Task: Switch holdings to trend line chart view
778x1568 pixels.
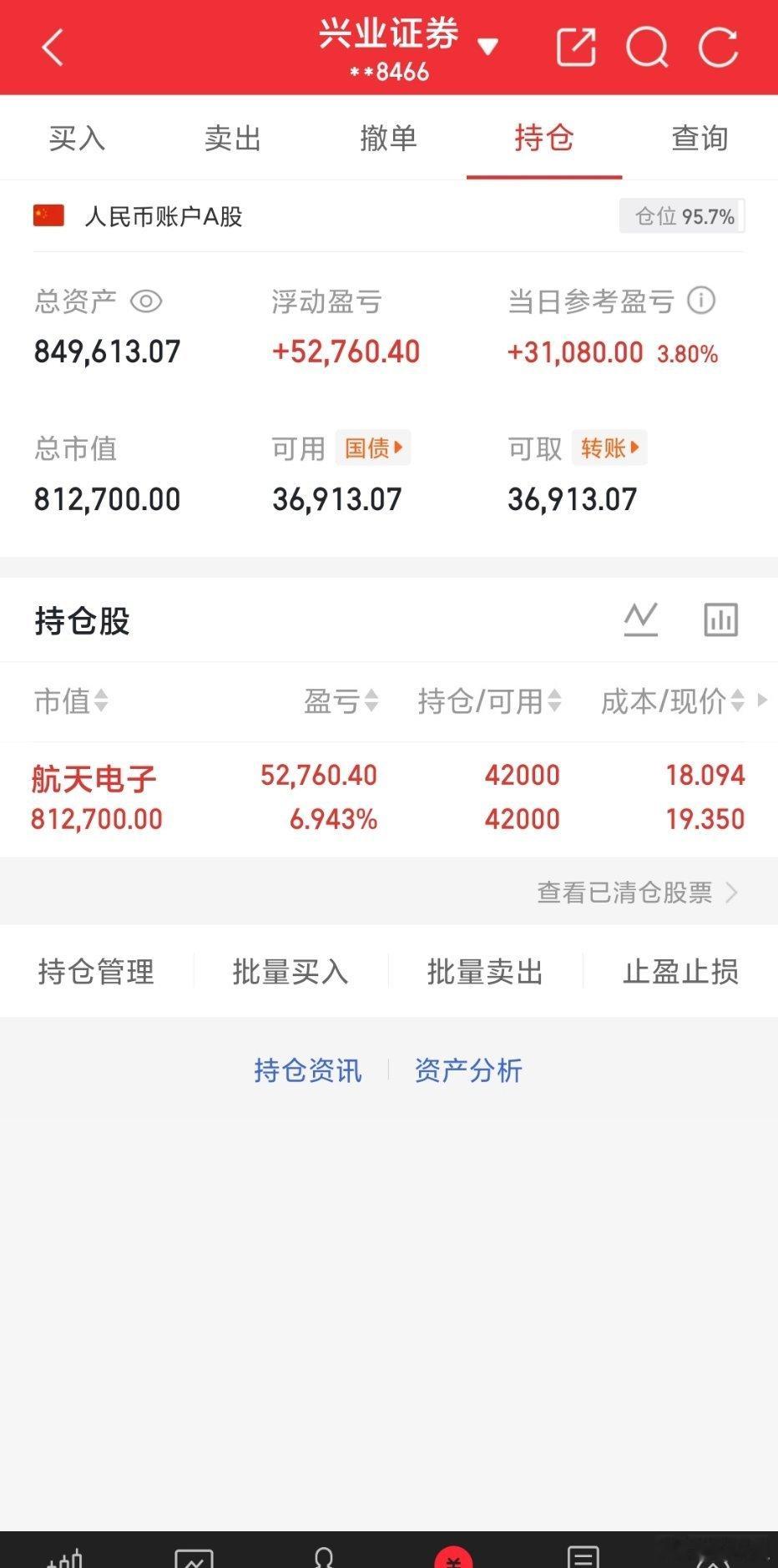Action: pos(640,620)
